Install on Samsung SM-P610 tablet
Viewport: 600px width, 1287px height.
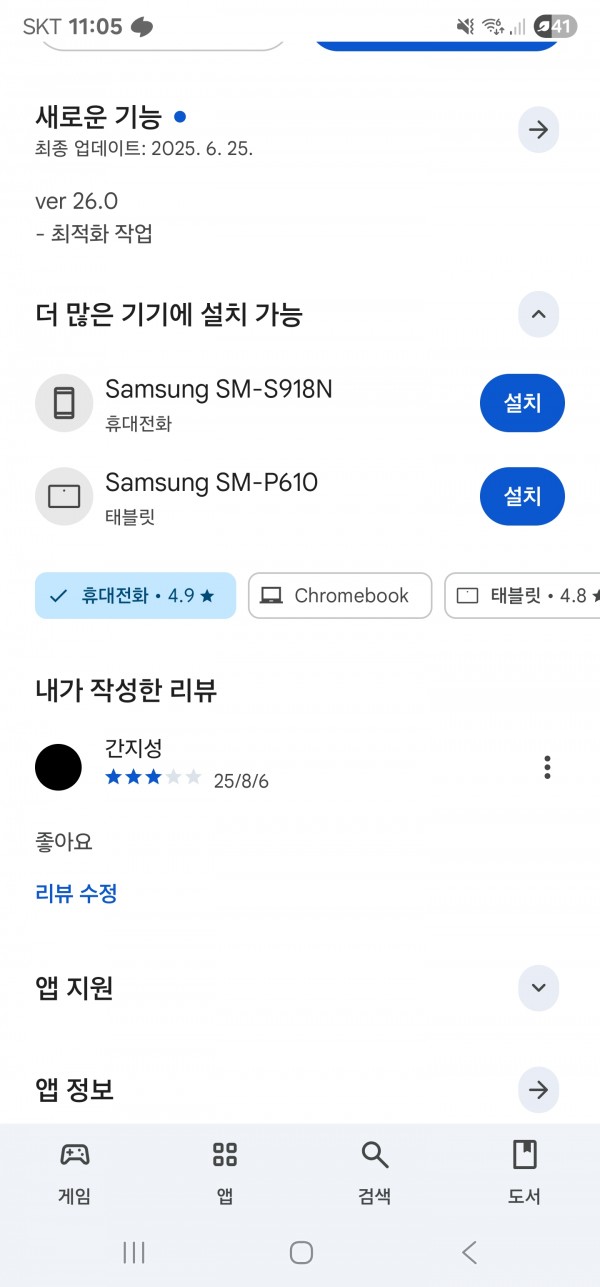522,496
